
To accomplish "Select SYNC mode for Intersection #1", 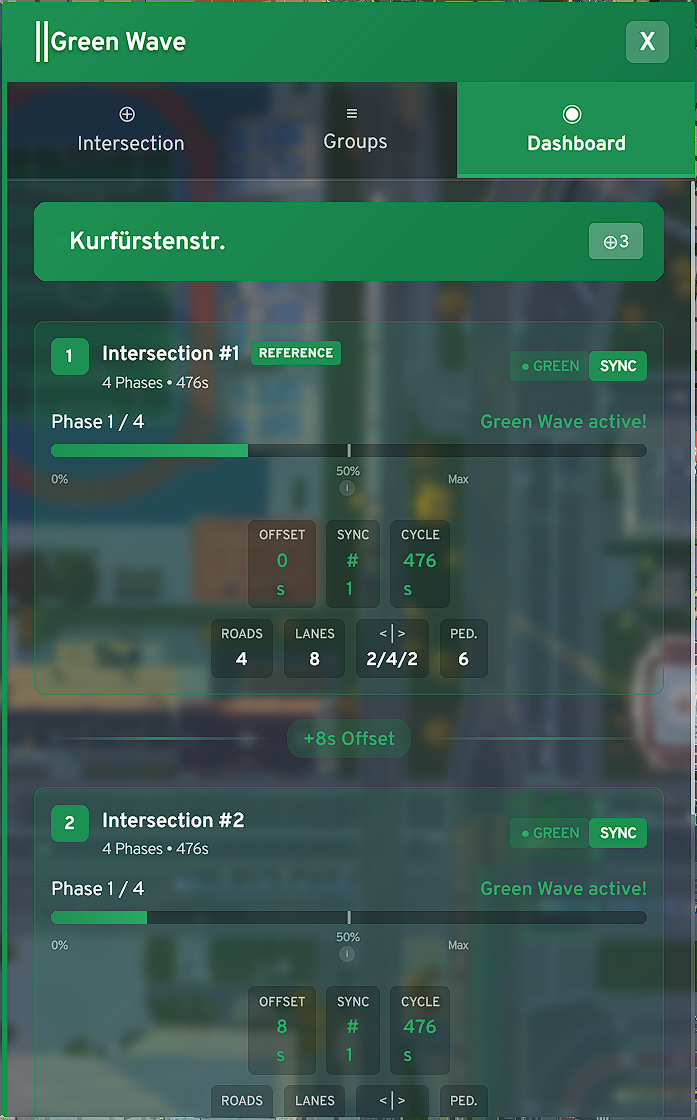I will click(x=618, y=366).
